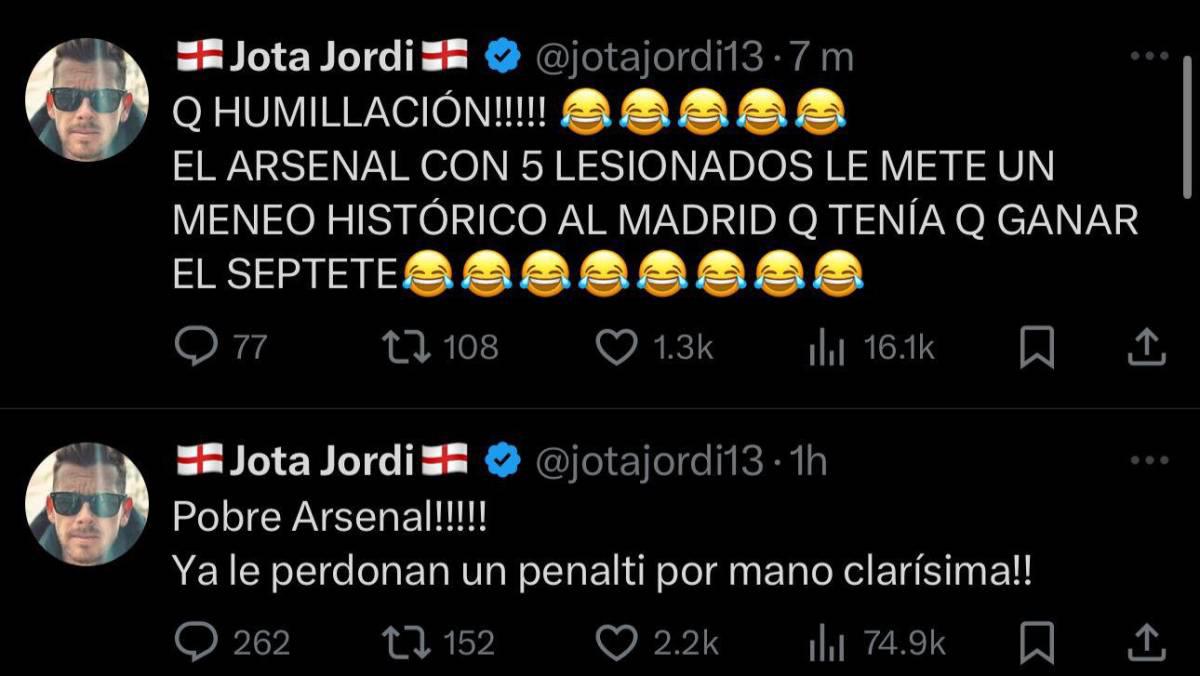Like the Pobre Arsenal tweet
This screenshot has width=1200, height=676.
616,643
